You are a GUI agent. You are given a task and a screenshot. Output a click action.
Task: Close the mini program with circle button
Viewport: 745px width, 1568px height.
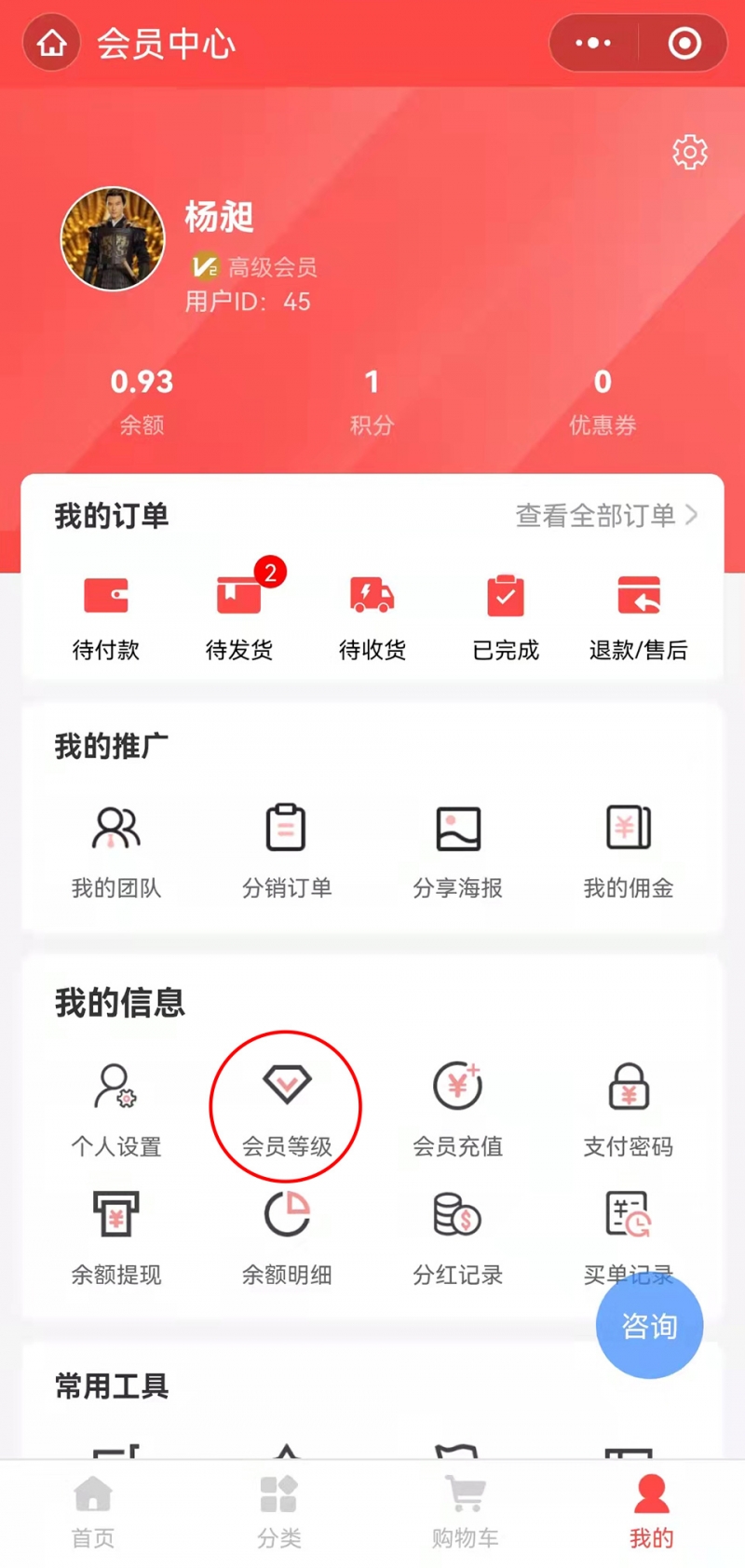coord(684,43)
